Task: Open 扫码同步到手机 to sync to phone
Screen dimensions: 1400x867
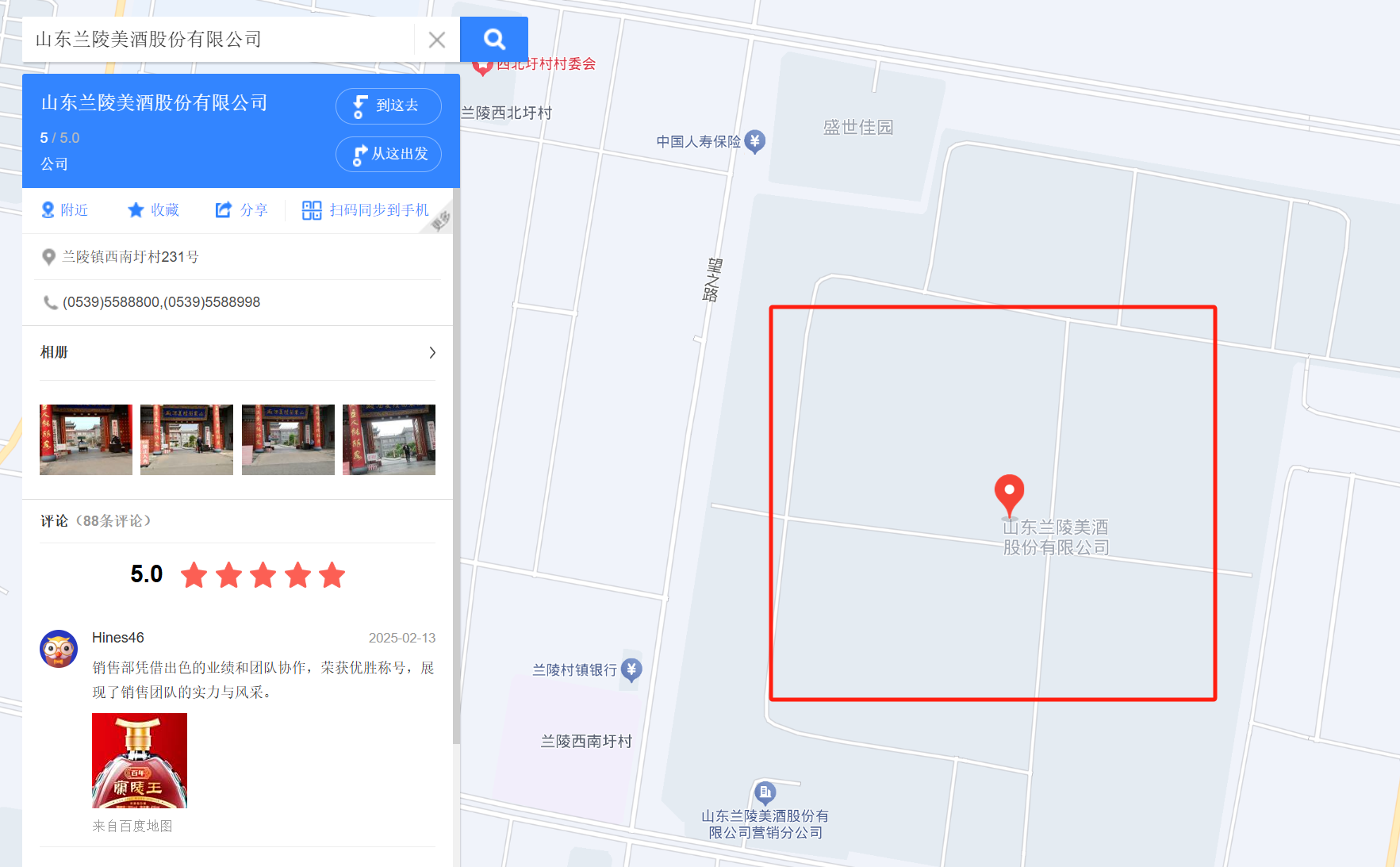Action: 366,210
